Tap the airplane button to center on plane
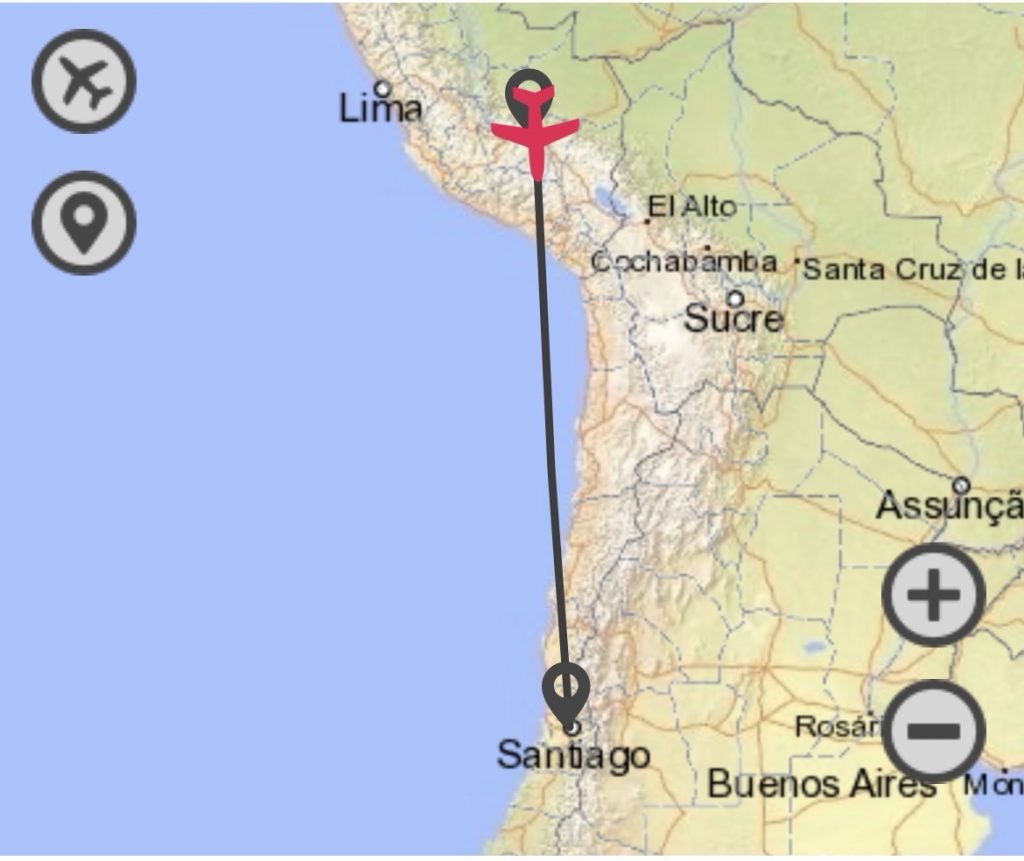 tap(84, 82)
